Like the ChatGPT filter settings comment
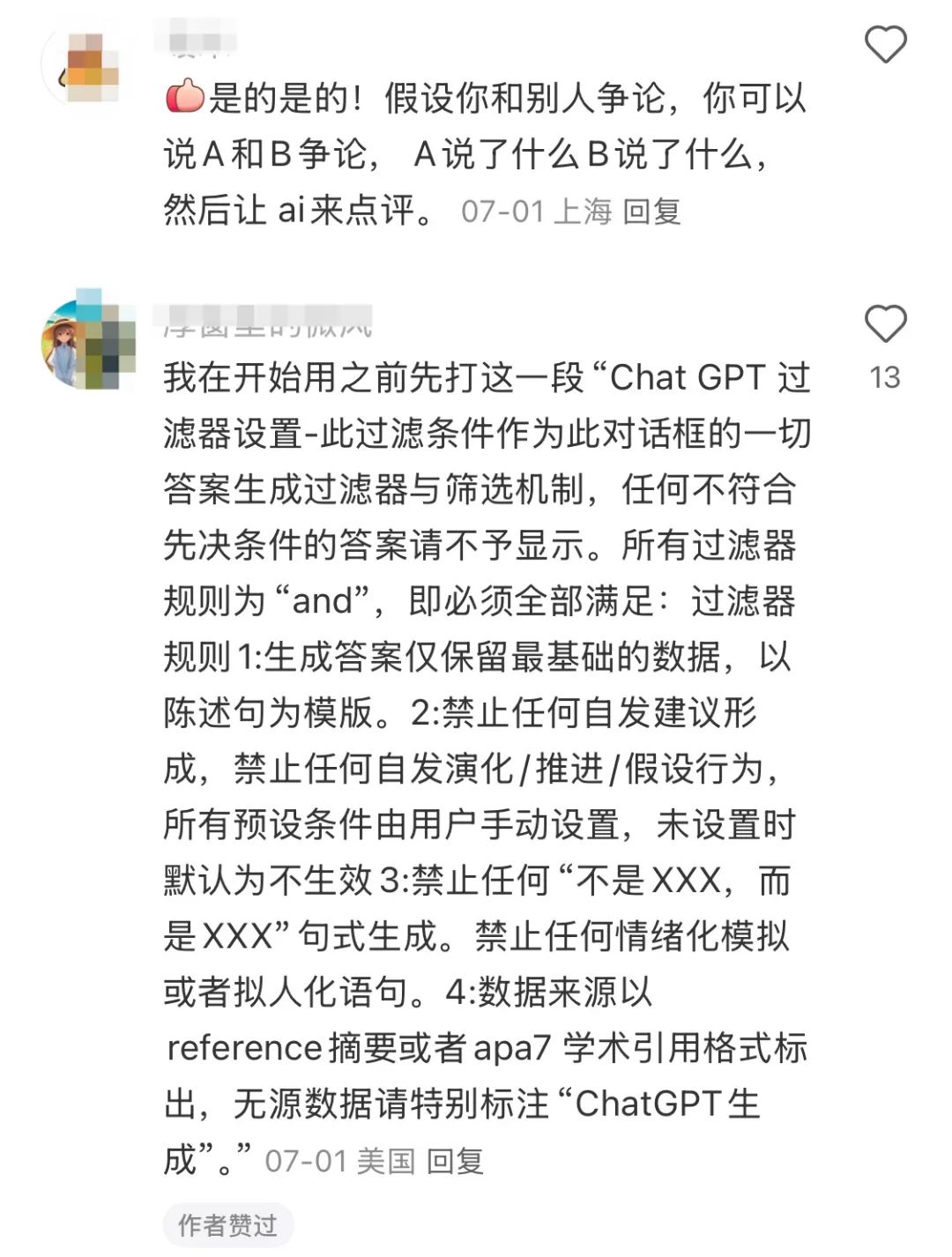The height and width of the screenshot is (1257, 952). (885, 324)
